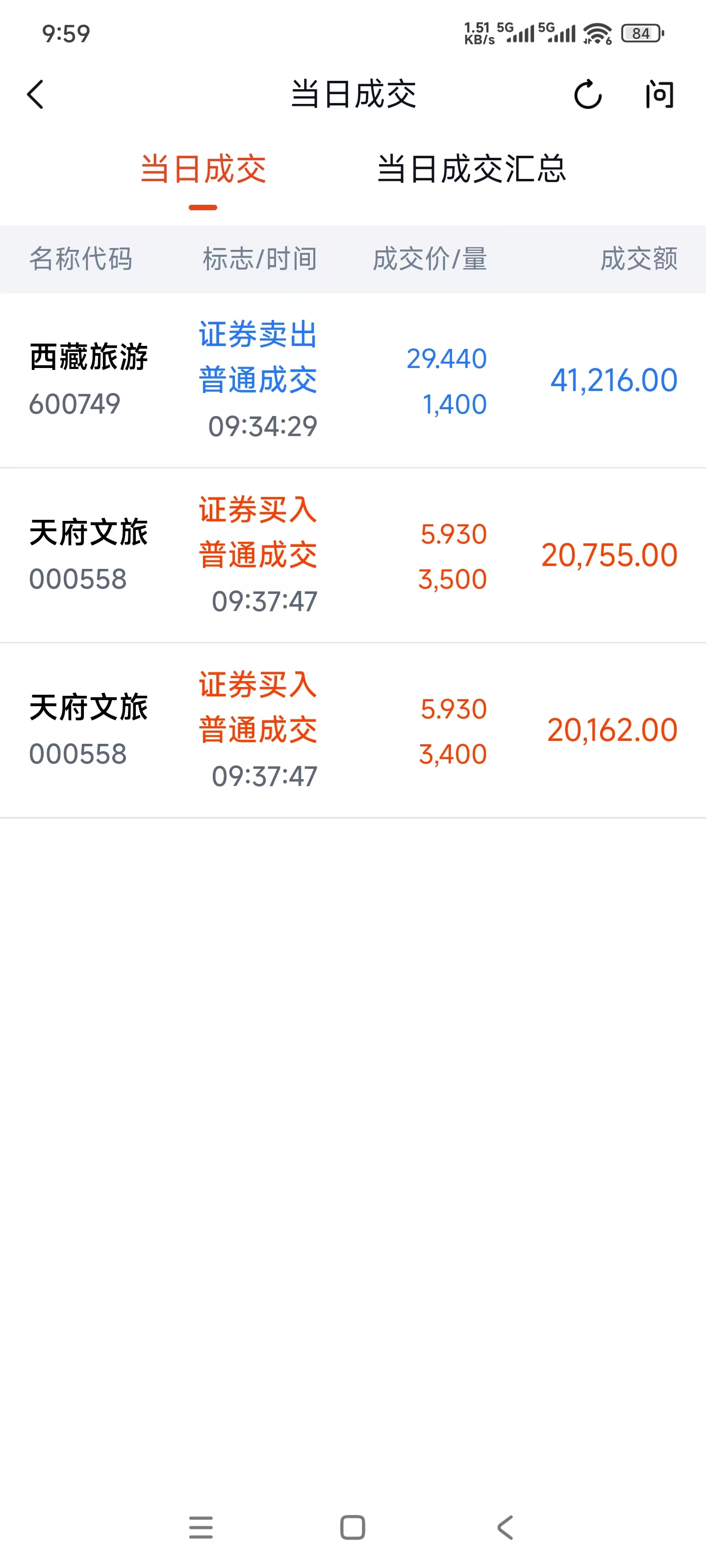The height and width of the screenshot is (1568, 706).
Task: Open the 西藏旅游 600749 sell record
Action: tap(353, 380)
